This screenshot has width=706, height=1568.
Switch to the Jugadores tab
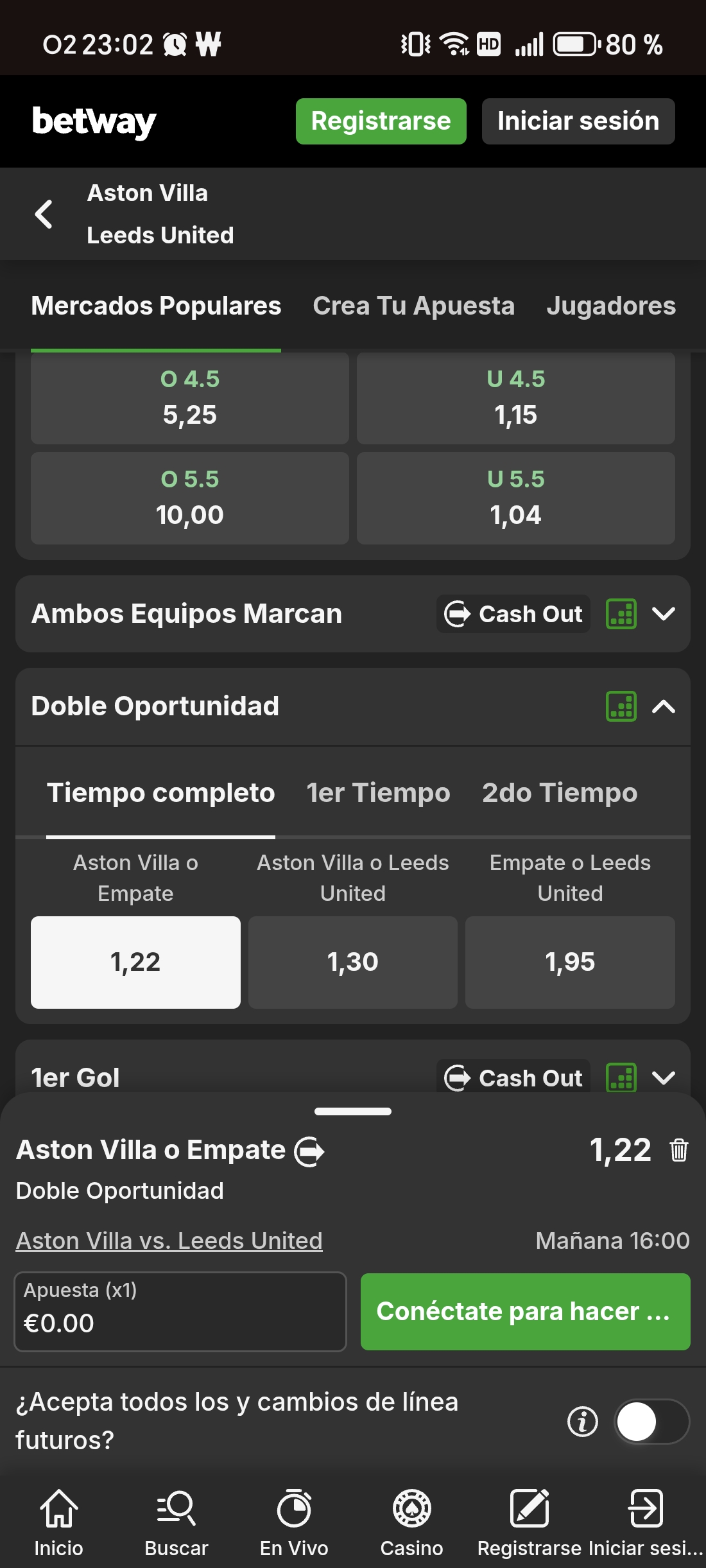pyautogui.click(x=610, y=306)
